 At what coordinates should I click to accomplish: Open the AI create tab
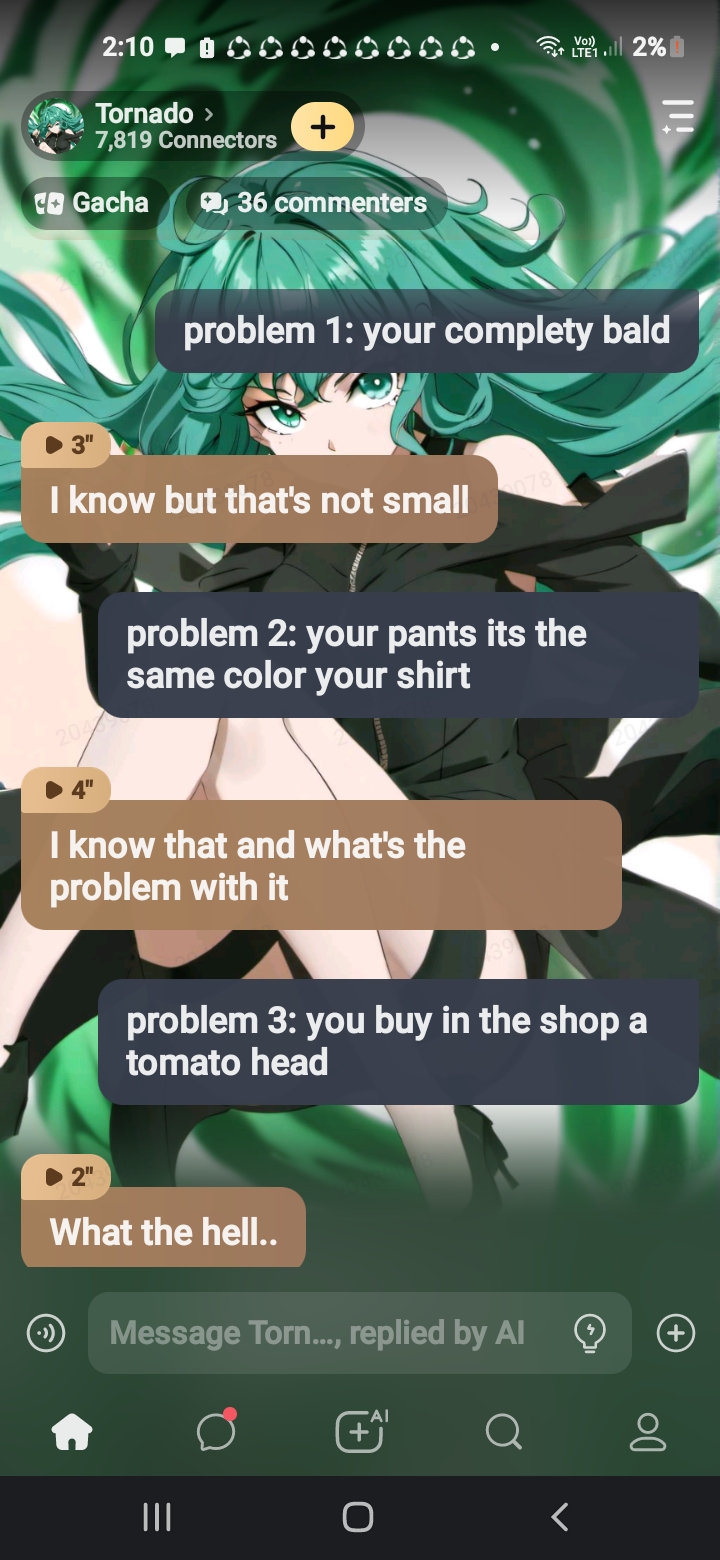point(360,1431)
